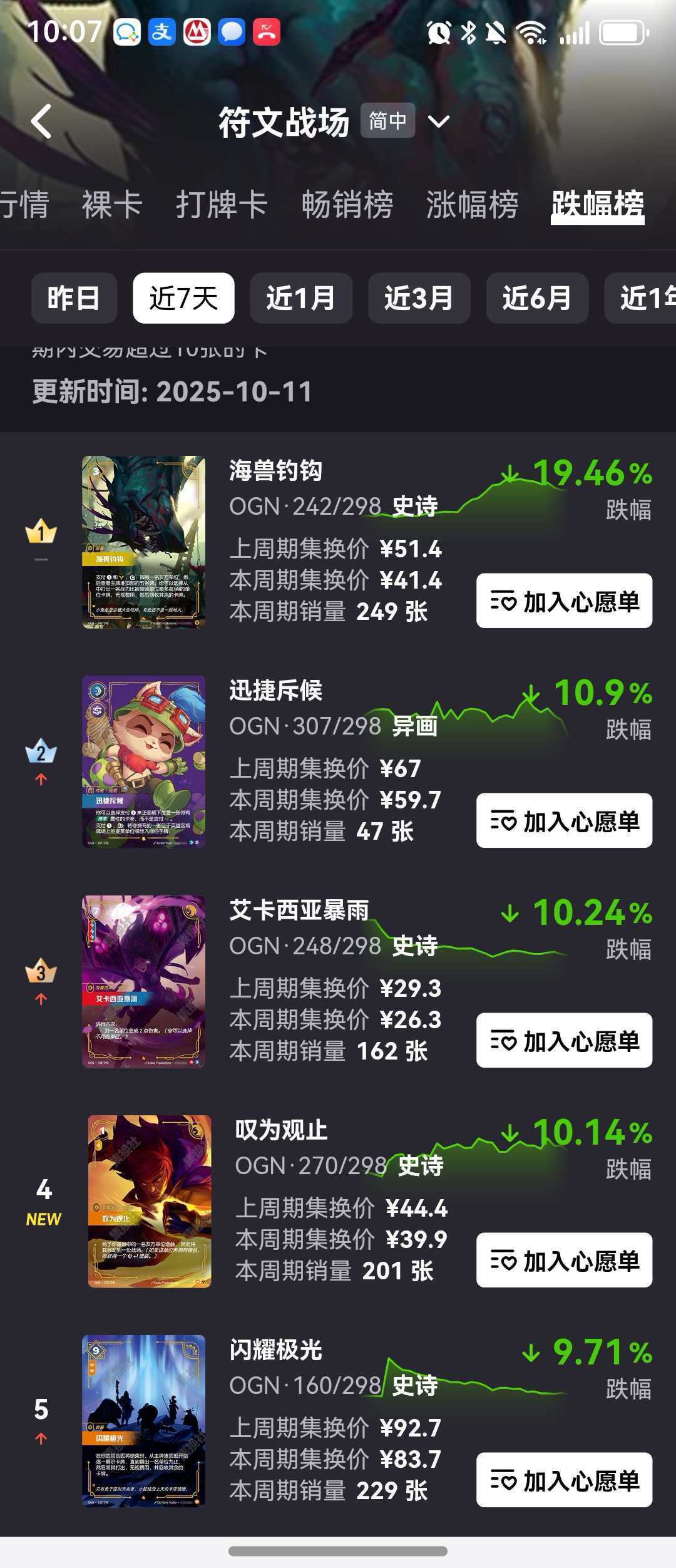View the 叹为观止 card entry
This screenshot has width=676, height=1568.
tap(150, 1201)
